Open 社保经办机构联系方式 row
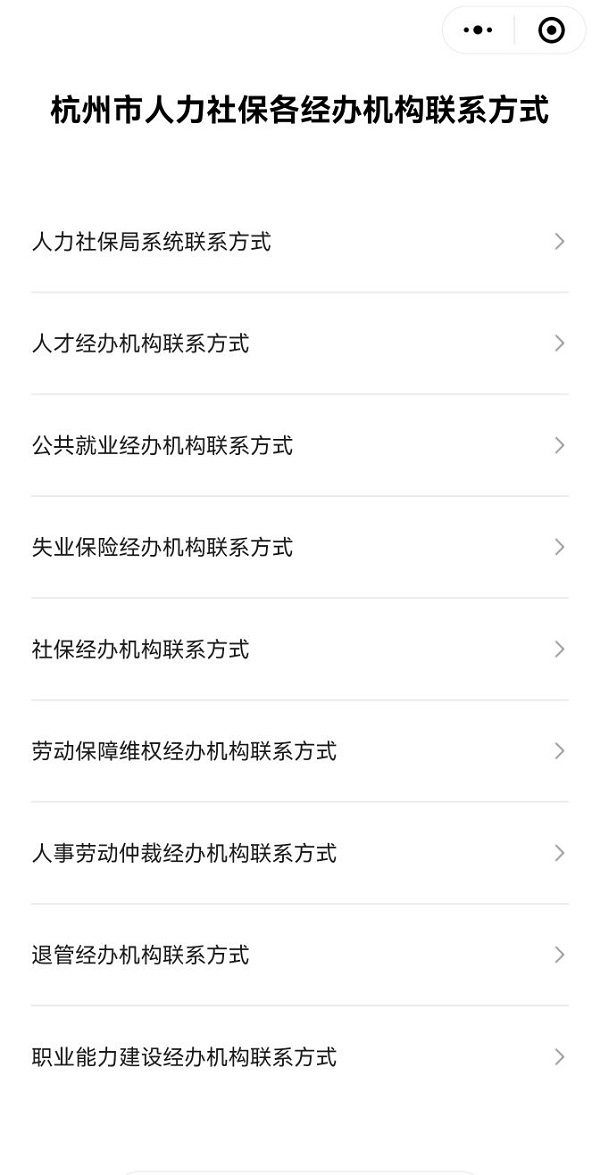This screenshot has height=1175, width=600. (x=300, y=650)
